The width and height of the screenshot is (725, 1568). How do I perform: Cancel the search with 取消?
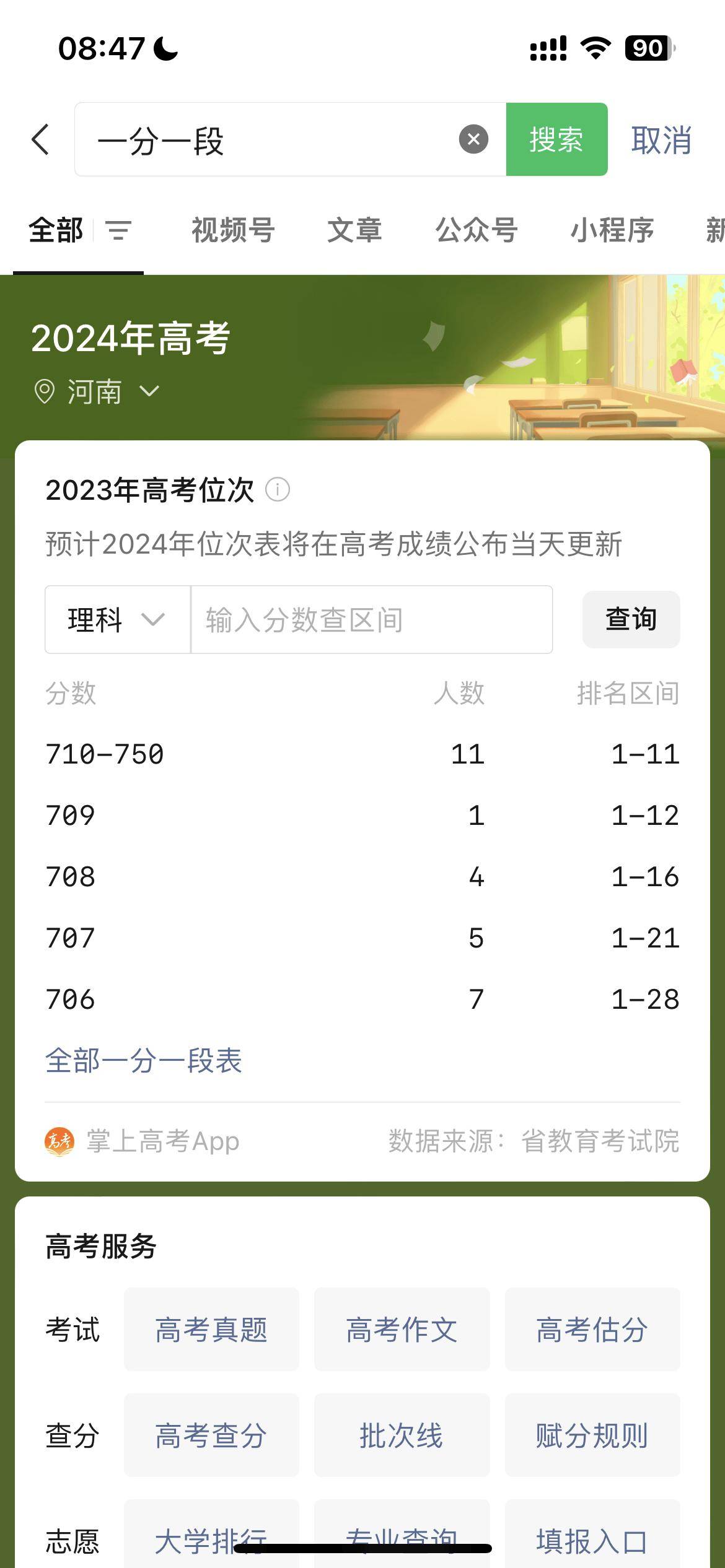[661, 140]
